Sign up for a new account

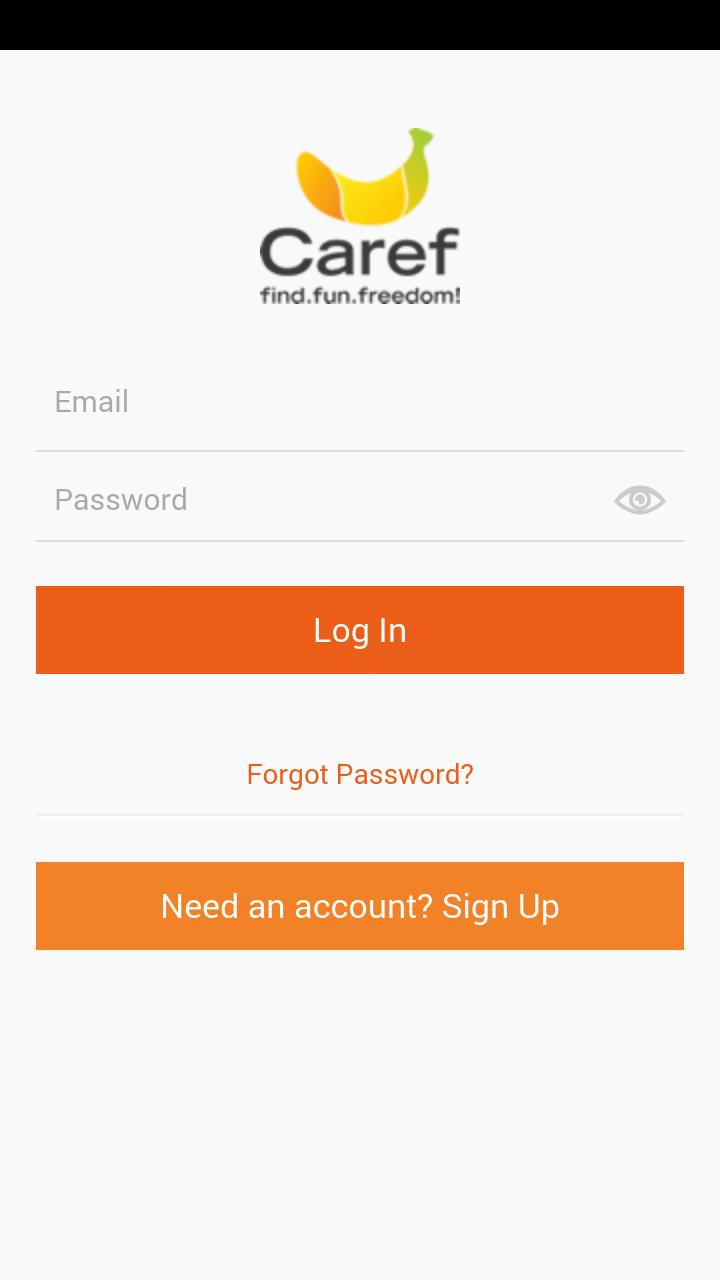click(x=360, y=906)
